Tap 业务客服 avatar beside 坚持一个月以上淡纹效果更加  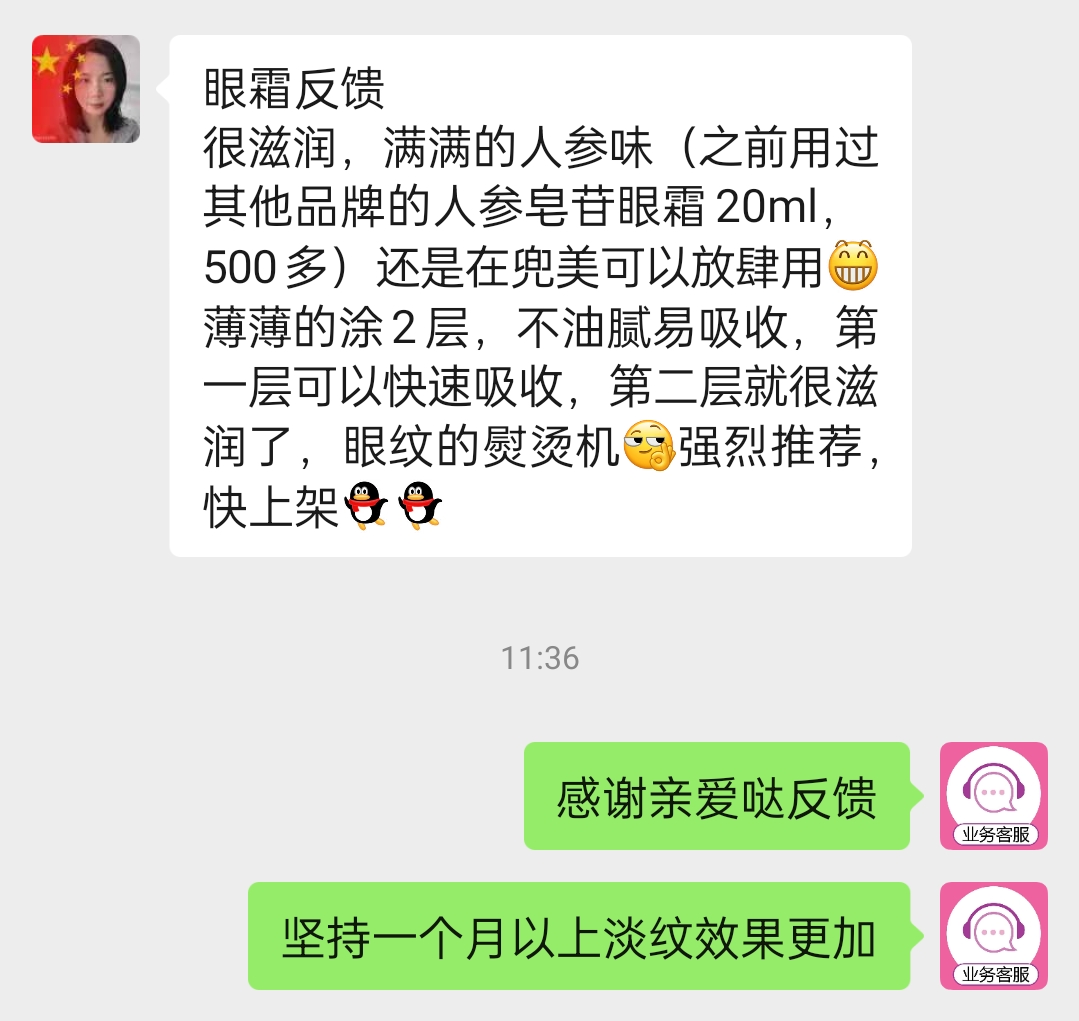tap(993, 936)
